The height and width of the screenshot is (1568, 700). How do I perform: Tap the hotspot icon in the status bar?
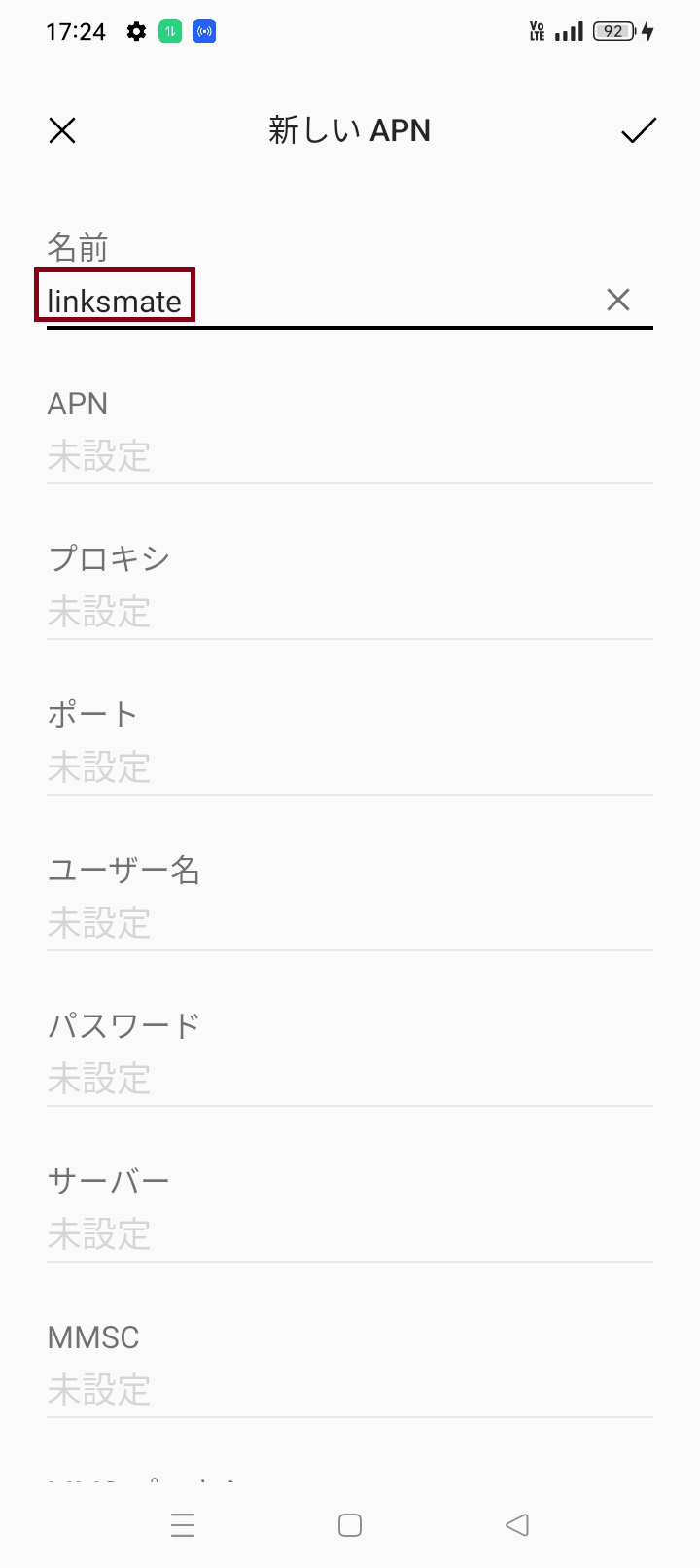tap(204, 31)
